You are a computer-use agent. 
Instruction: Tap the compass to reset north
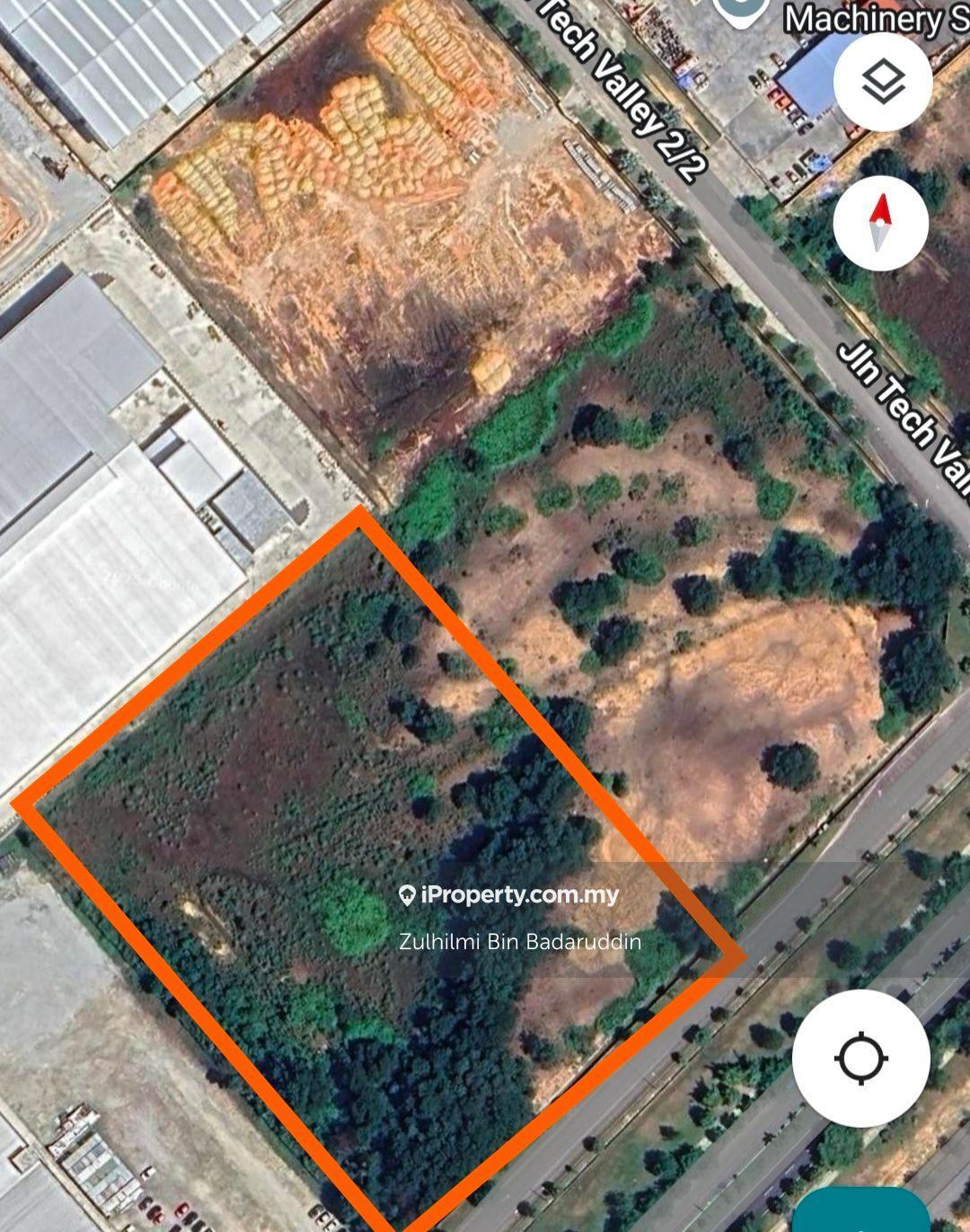click(x=881, y=224)
